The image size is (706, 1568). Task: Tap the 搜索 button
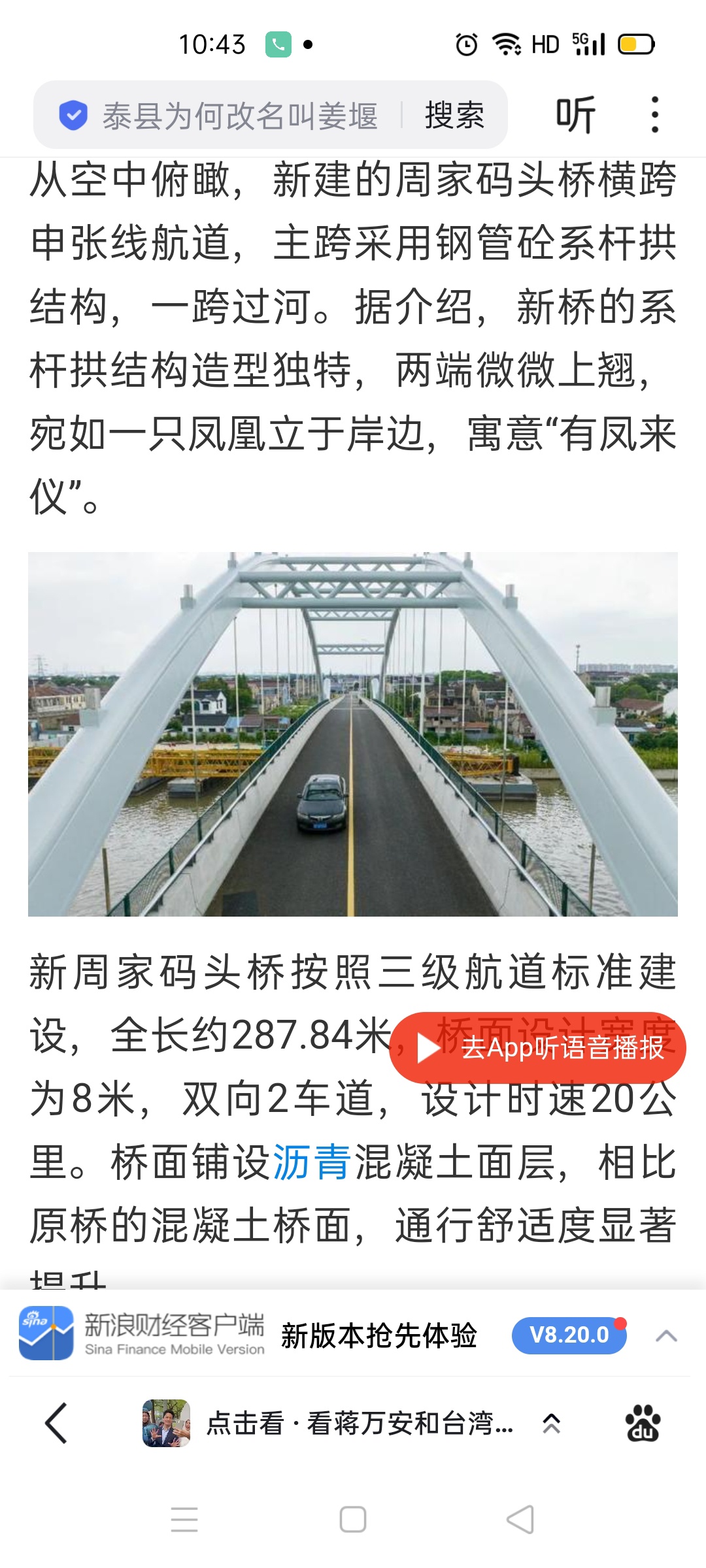coord(454,116)
